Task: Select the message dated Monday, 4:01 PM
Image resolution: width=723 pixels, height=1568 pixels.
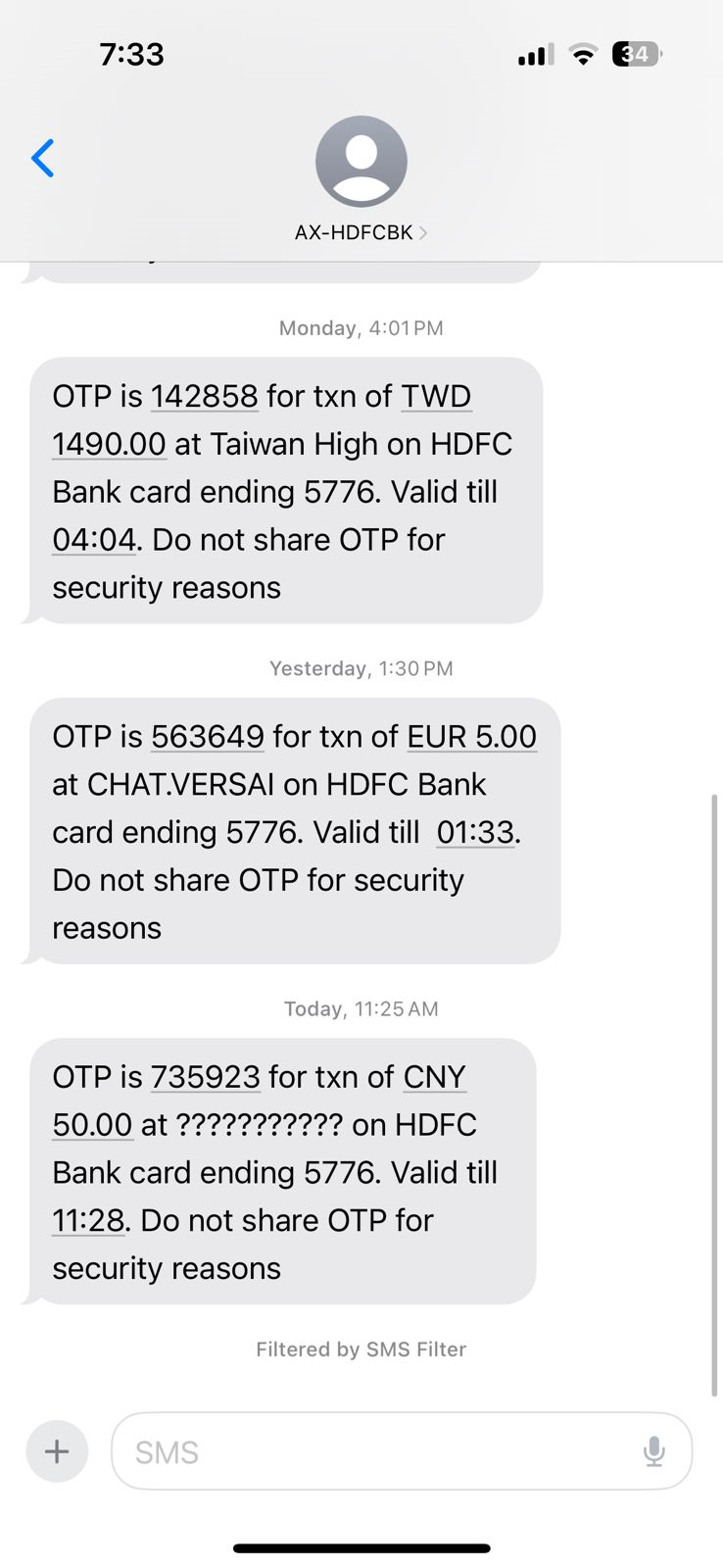Action: pos(284,491)
